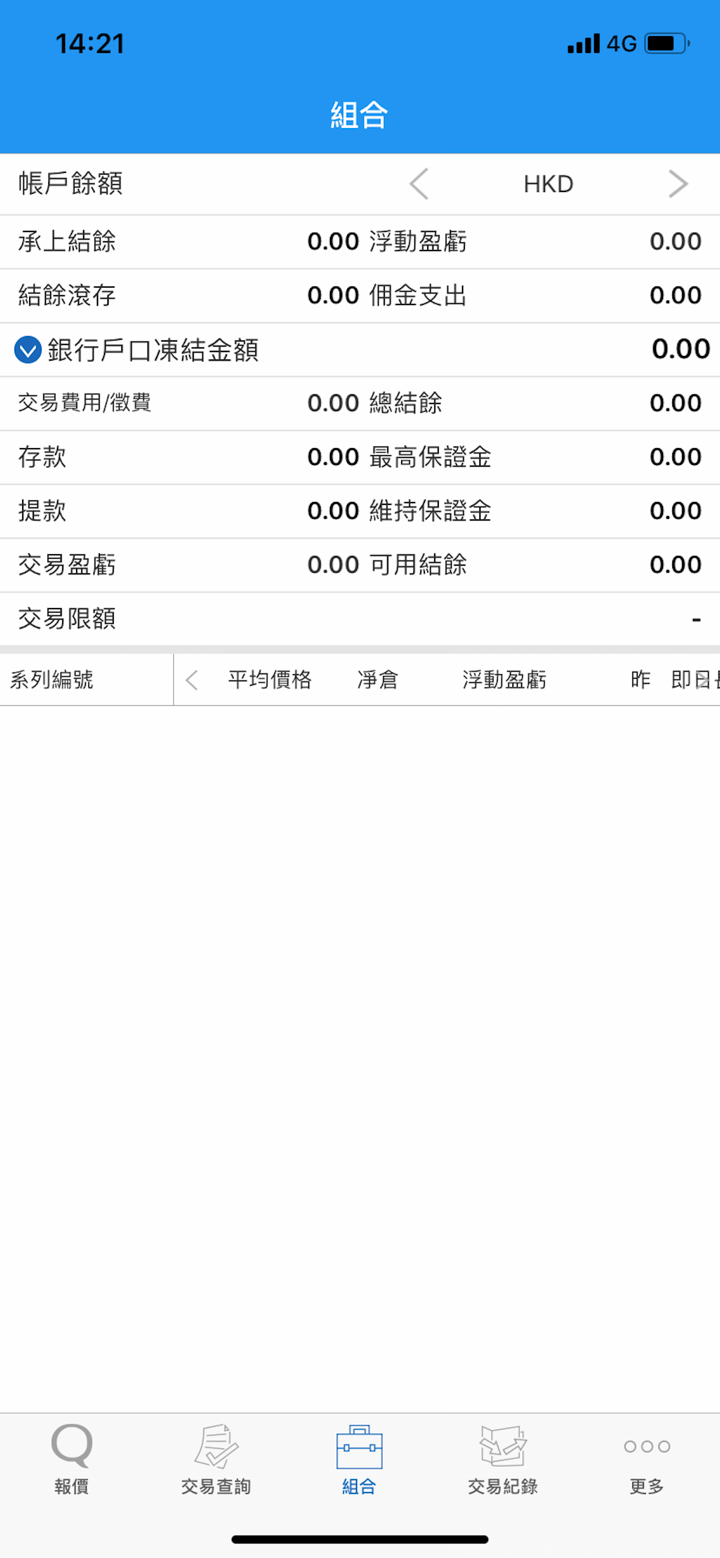Go to the 交易紀錄 tab
Image resolution: width=720 pixels, height=1558 pixels.
(x=503, y=1460)
